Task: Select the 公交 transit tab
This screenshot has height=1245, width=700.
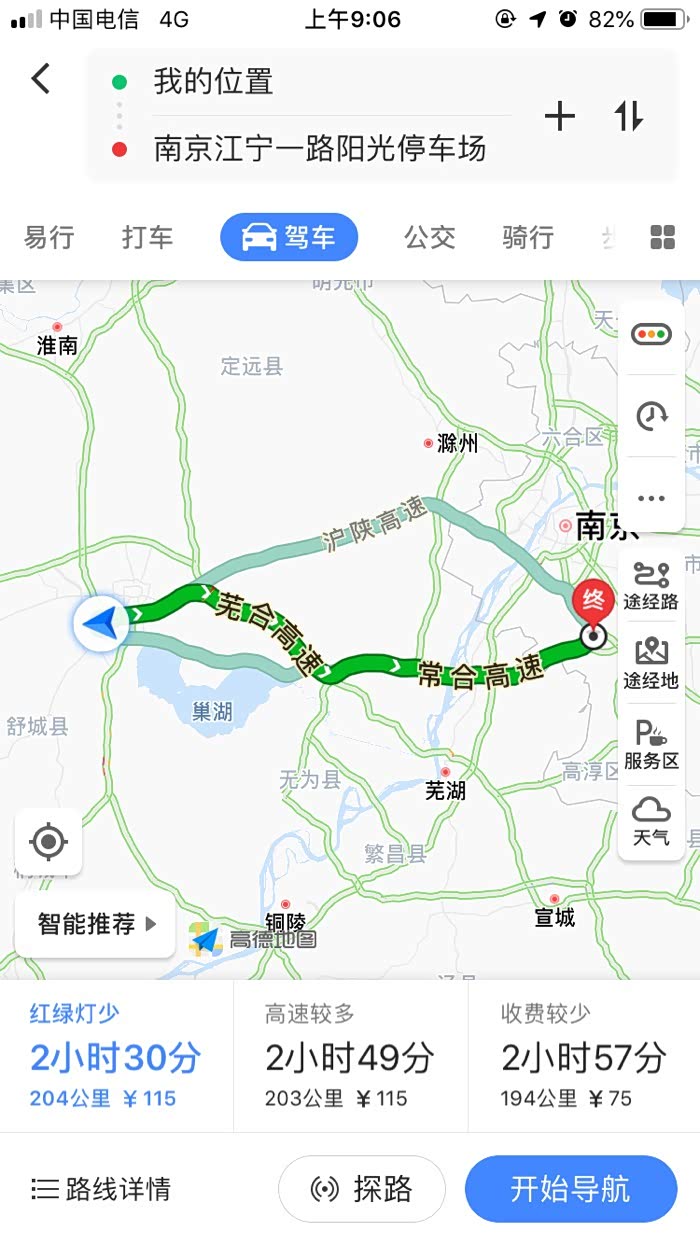Action: pos(430,237)
